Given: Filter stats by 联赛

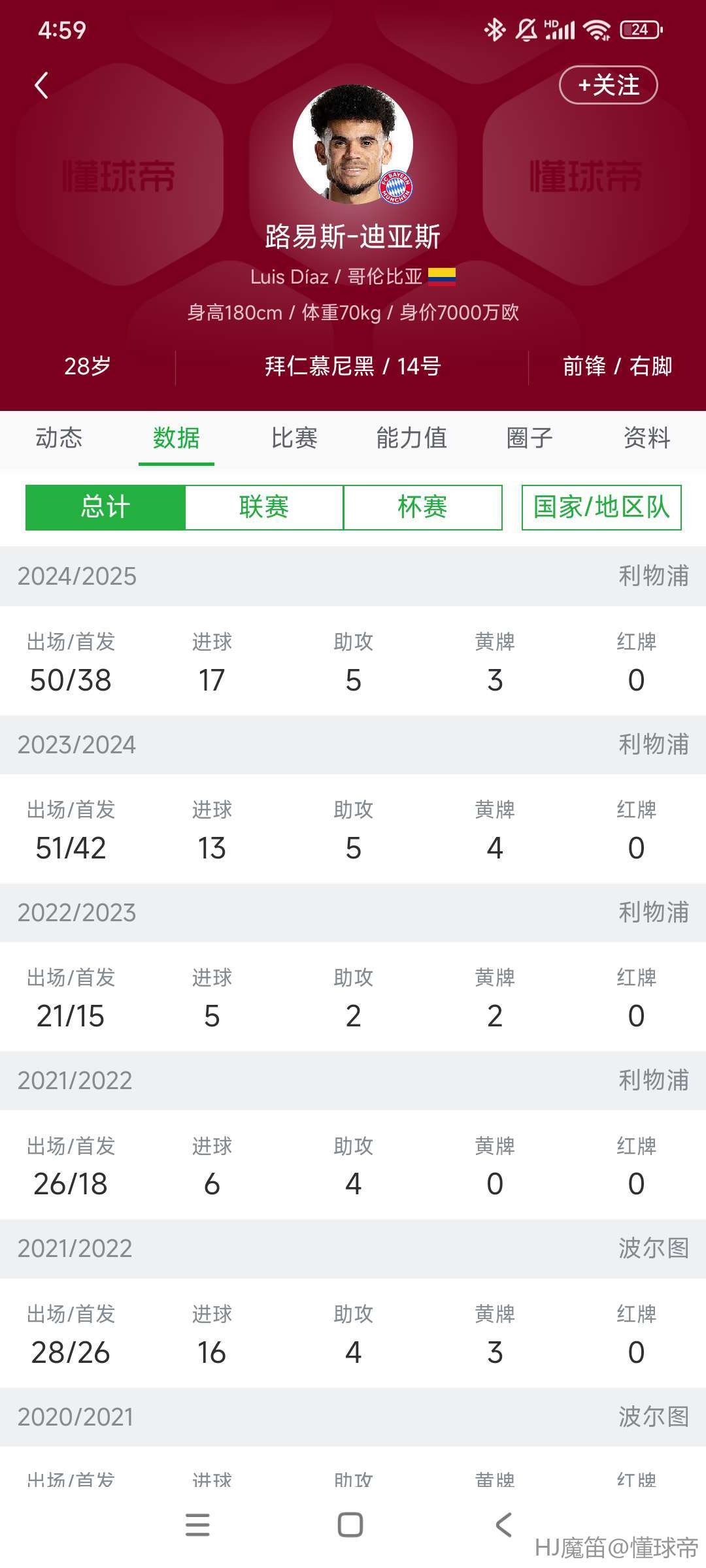Looking at the screenshot, I should pyautogui.click(x=264, y=507).
